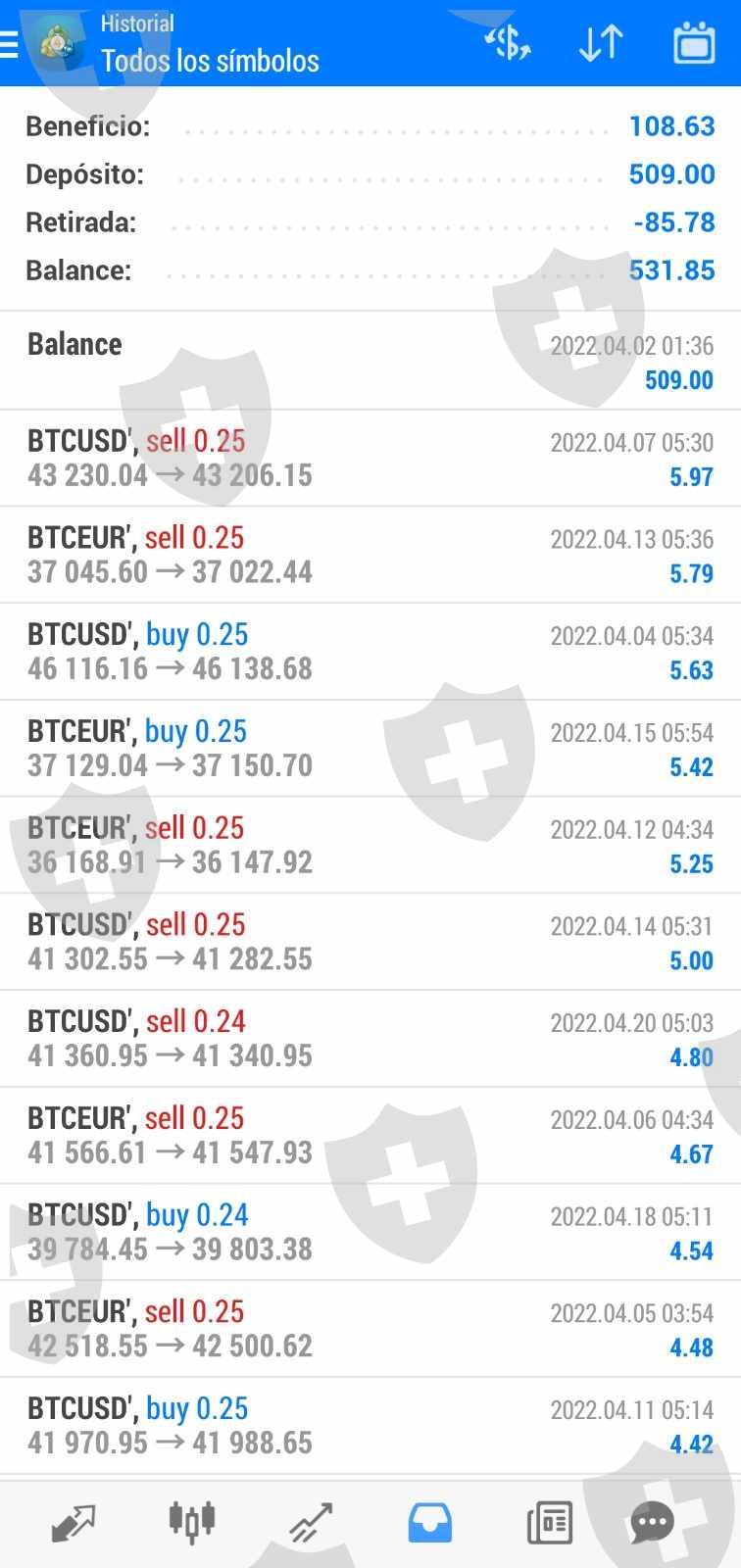
Task: Expand the BTCEUR sell trade at 42 518.55
Action: (370, 1328)
